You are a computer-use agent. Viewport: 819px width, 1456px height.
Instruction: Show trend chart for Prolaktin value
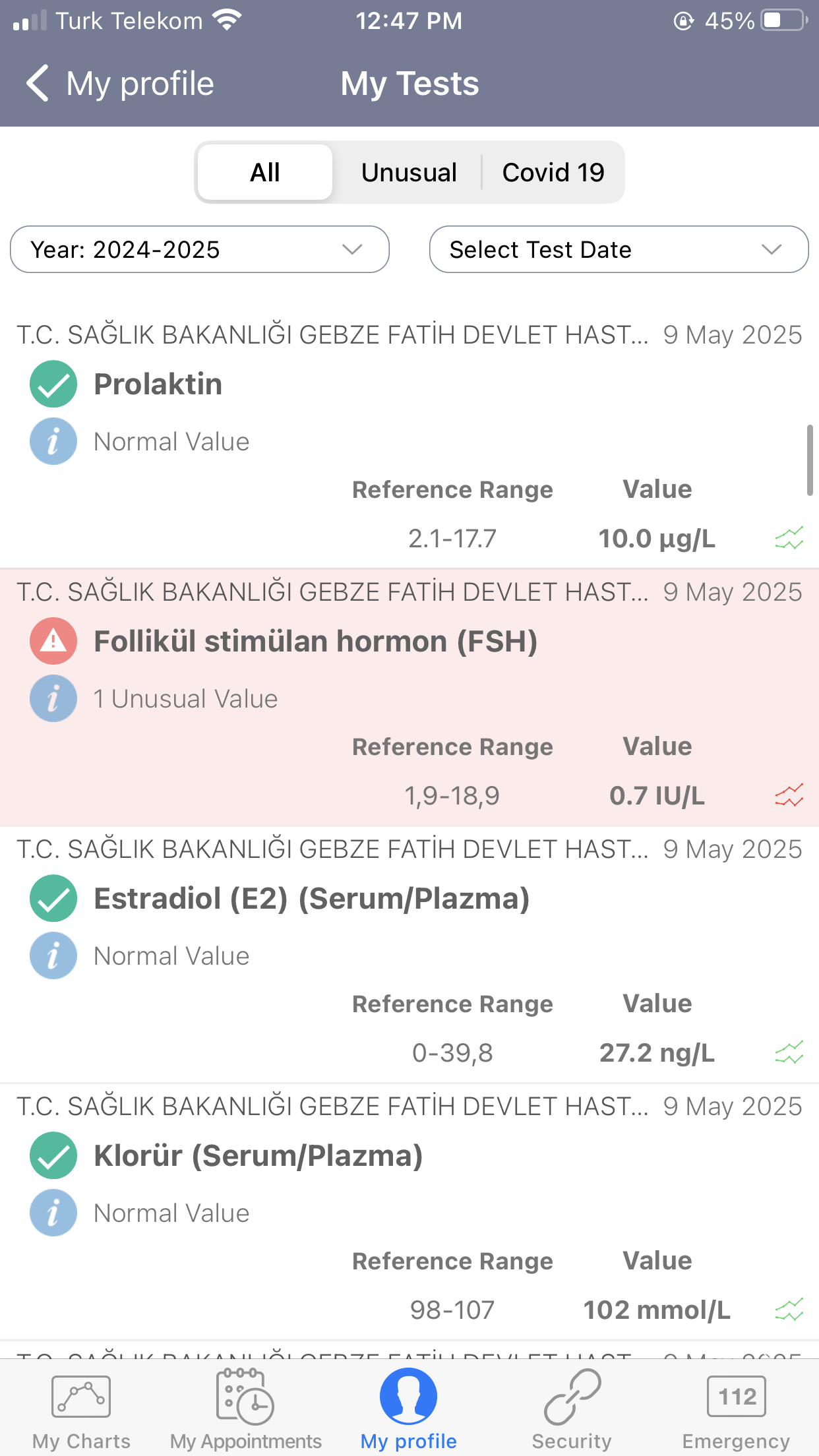coord(789,538)
